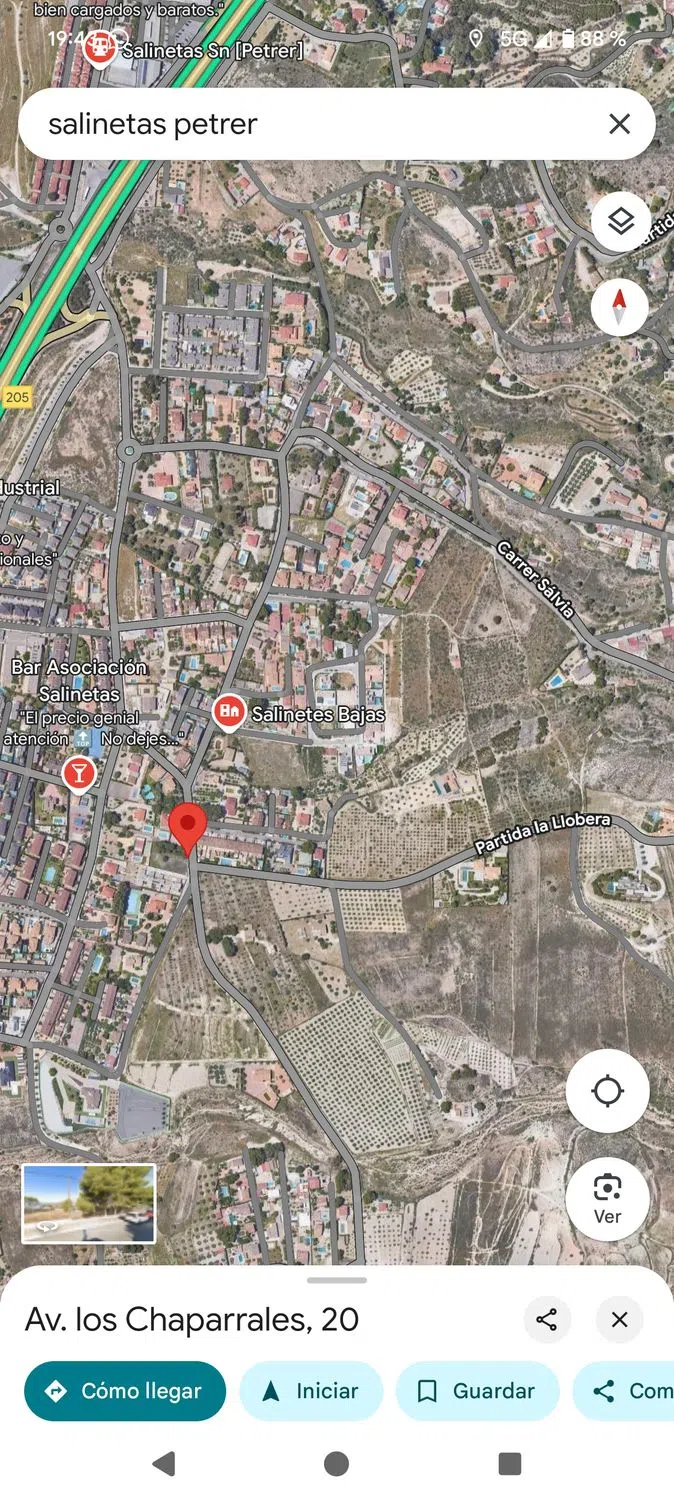Go to the home screen
Image resolution: width=674 pixels, height=1500 pixels.
click(x=337, y=1464)
